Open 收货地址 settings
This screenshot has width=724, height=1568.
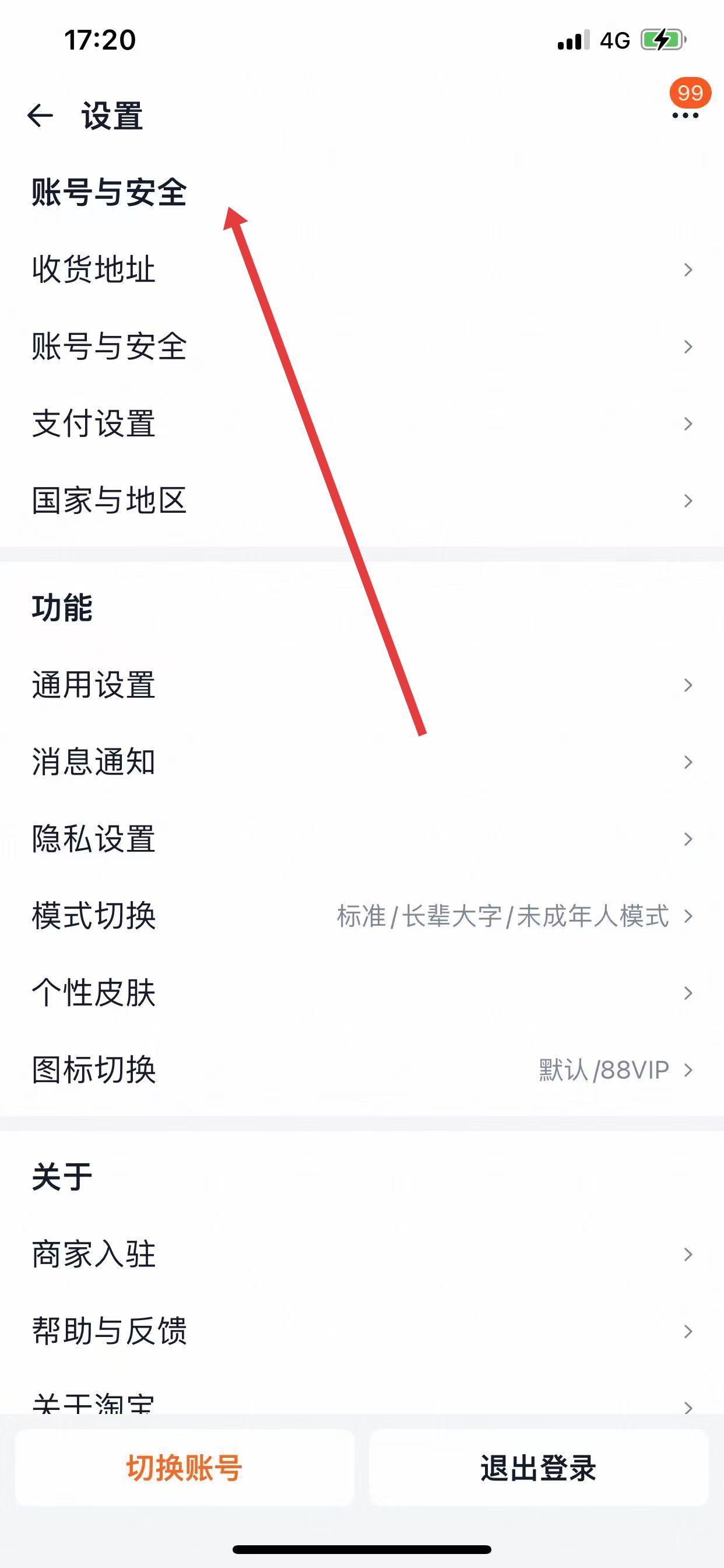[x=361, y=269]
